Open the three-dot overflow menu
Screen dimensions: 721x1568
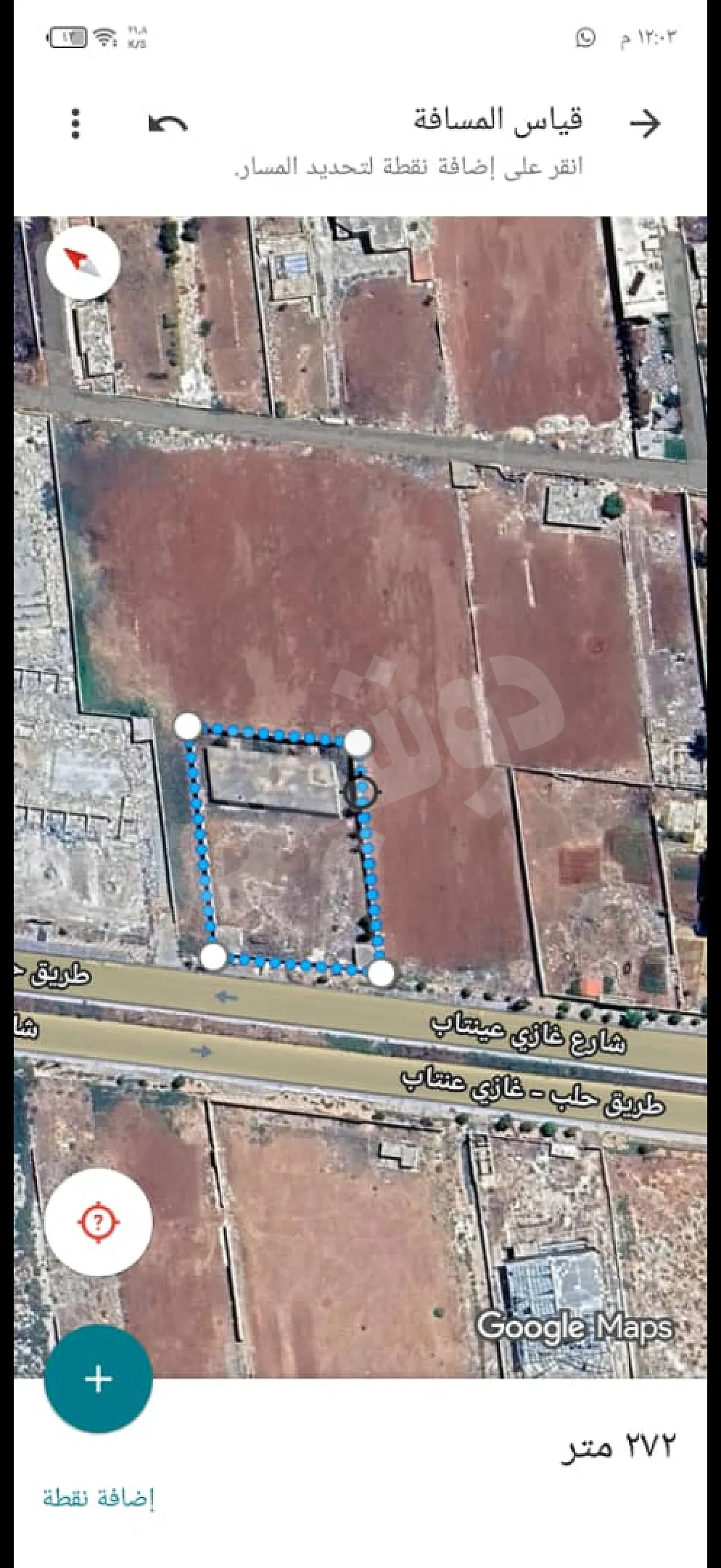(75, 124)
